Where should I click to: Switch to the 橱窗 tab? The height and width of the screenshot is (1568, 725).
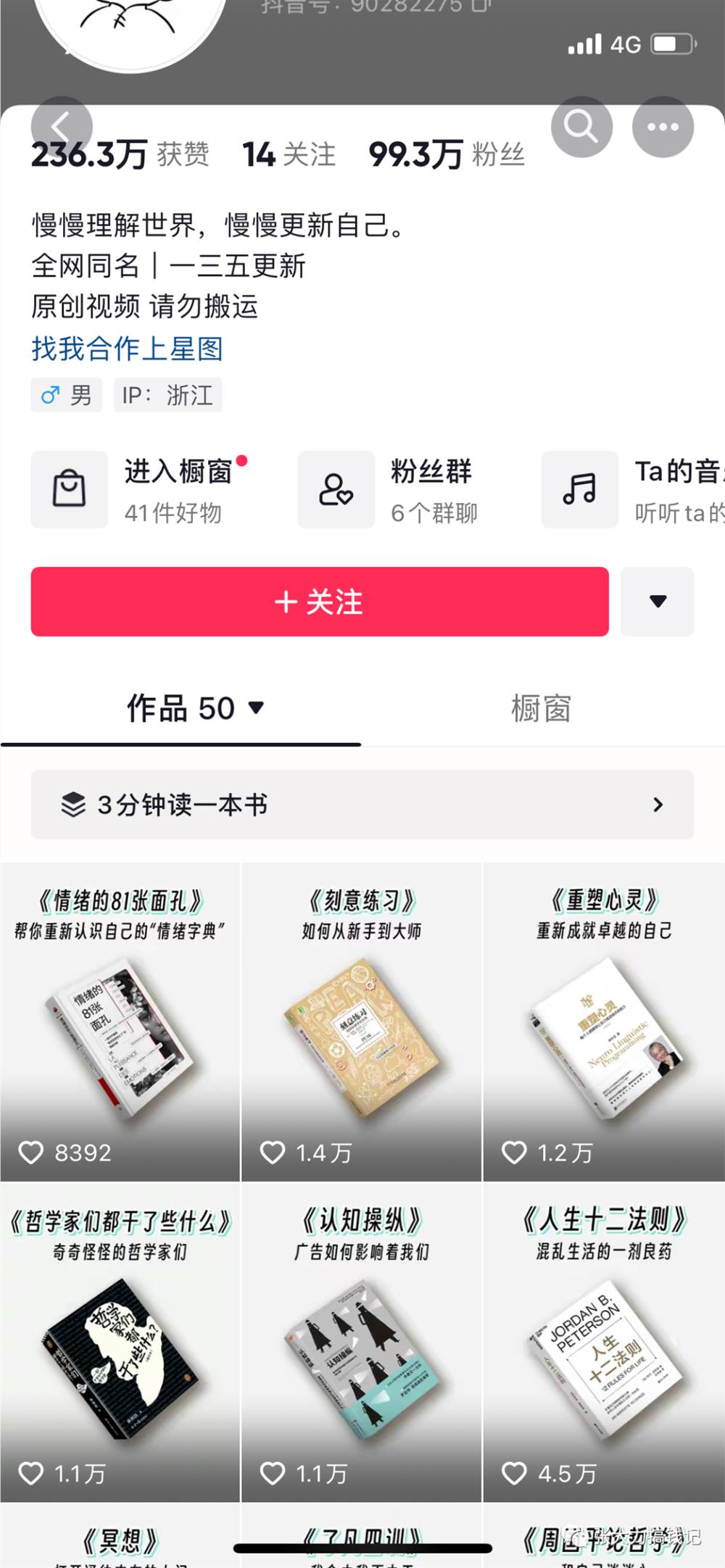[x=541, y=708]
